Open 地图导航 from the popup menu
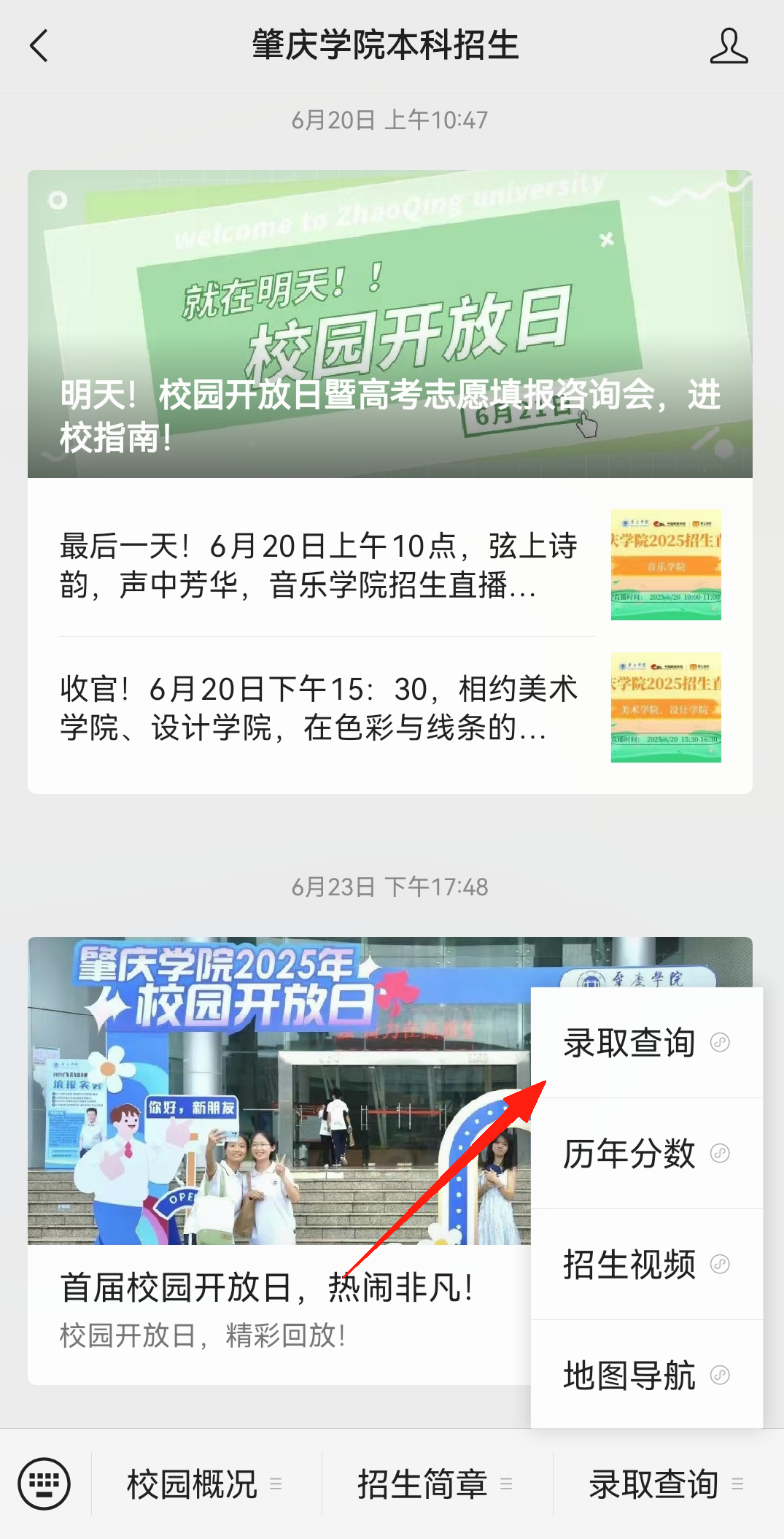 click(645, 1376)
